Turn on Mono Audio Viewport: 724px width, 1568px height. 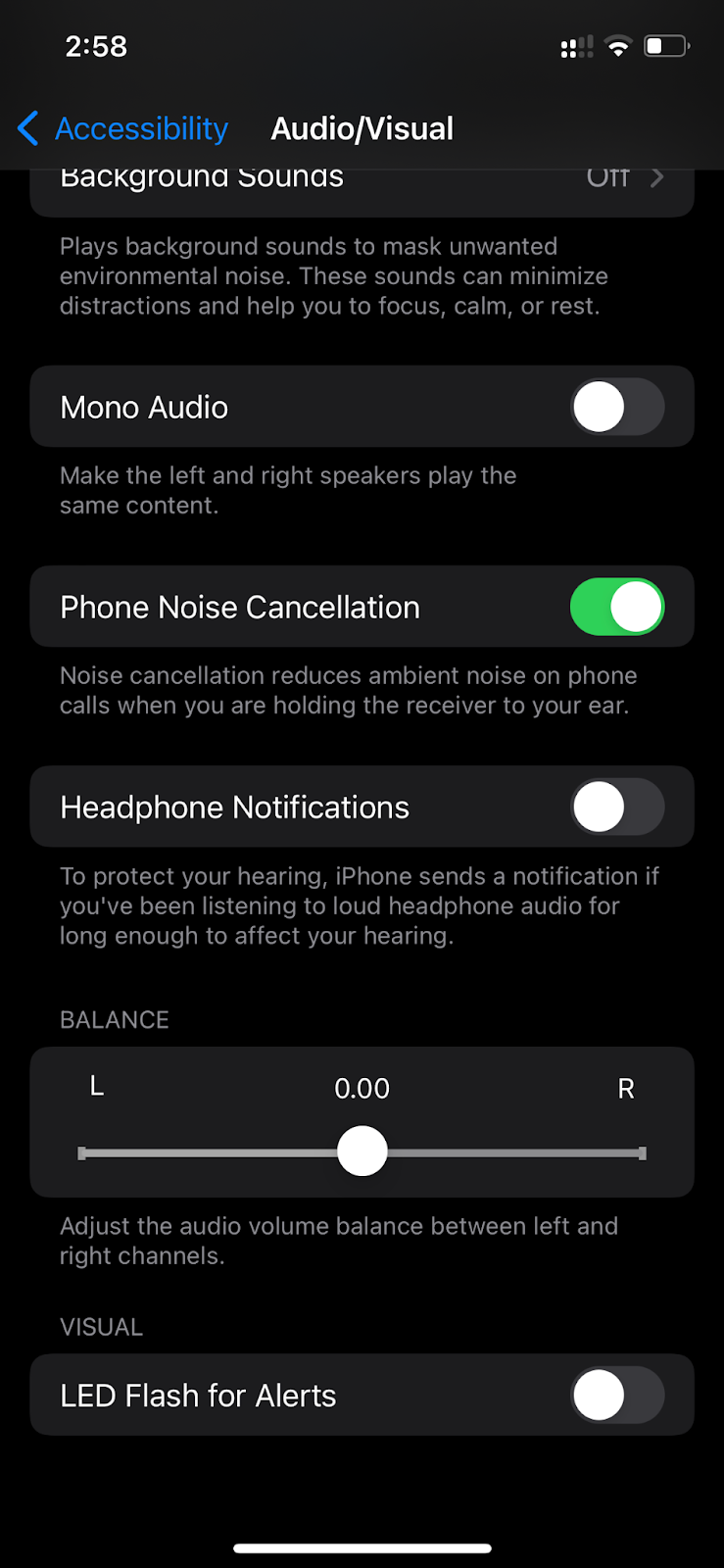pyautogui.click(x=616, y=408)
